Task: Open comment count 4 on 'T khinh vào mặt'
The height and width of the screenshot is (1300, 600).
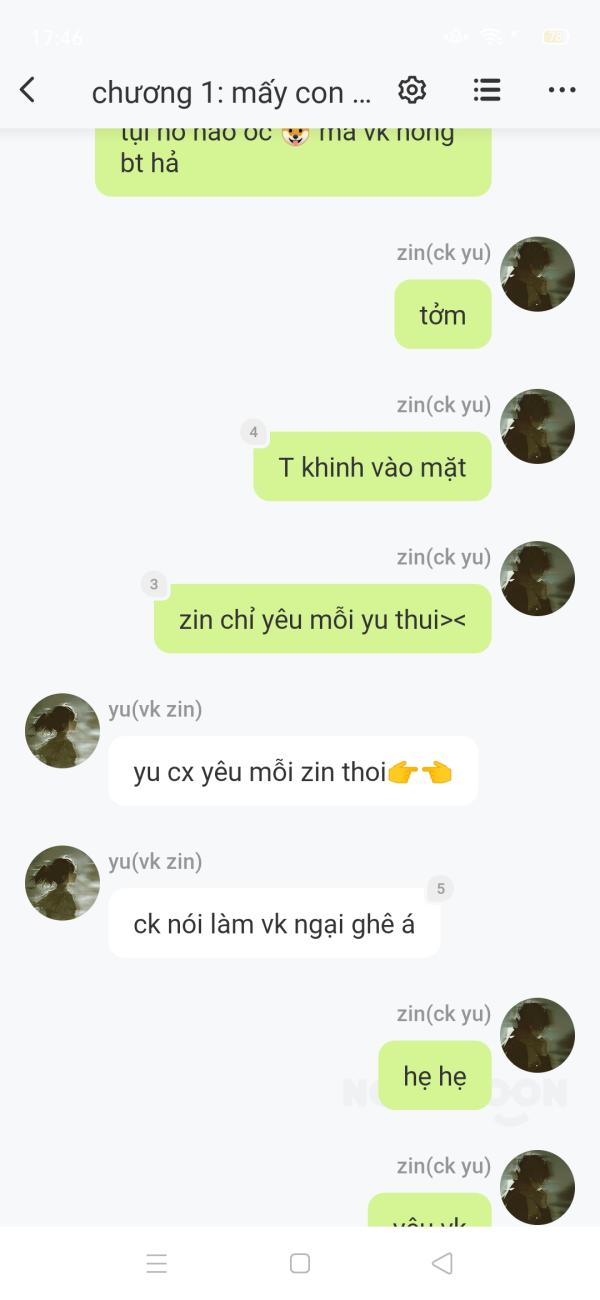Action: 254,432
